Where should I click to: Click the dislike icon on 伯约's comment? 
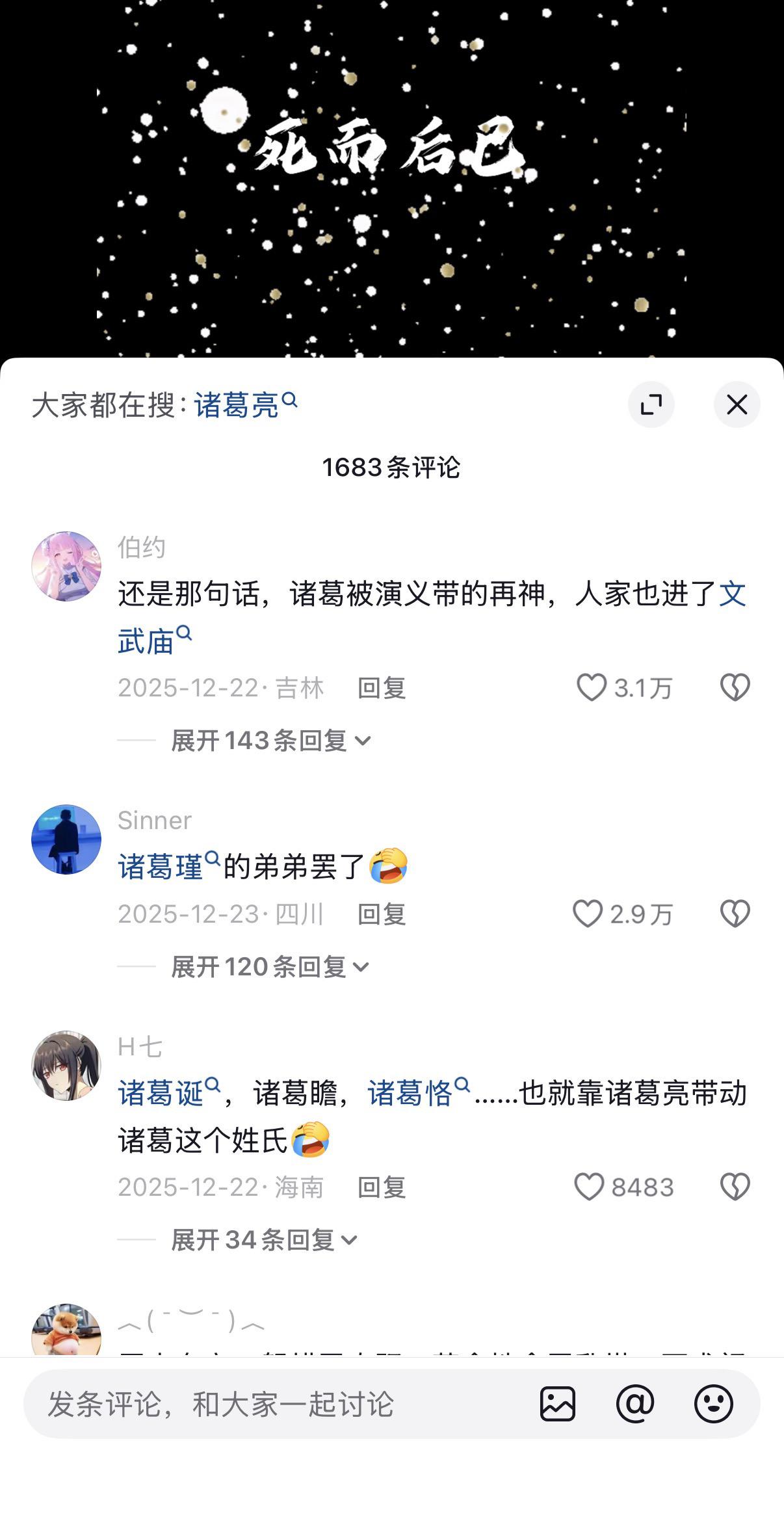point(735,687)
